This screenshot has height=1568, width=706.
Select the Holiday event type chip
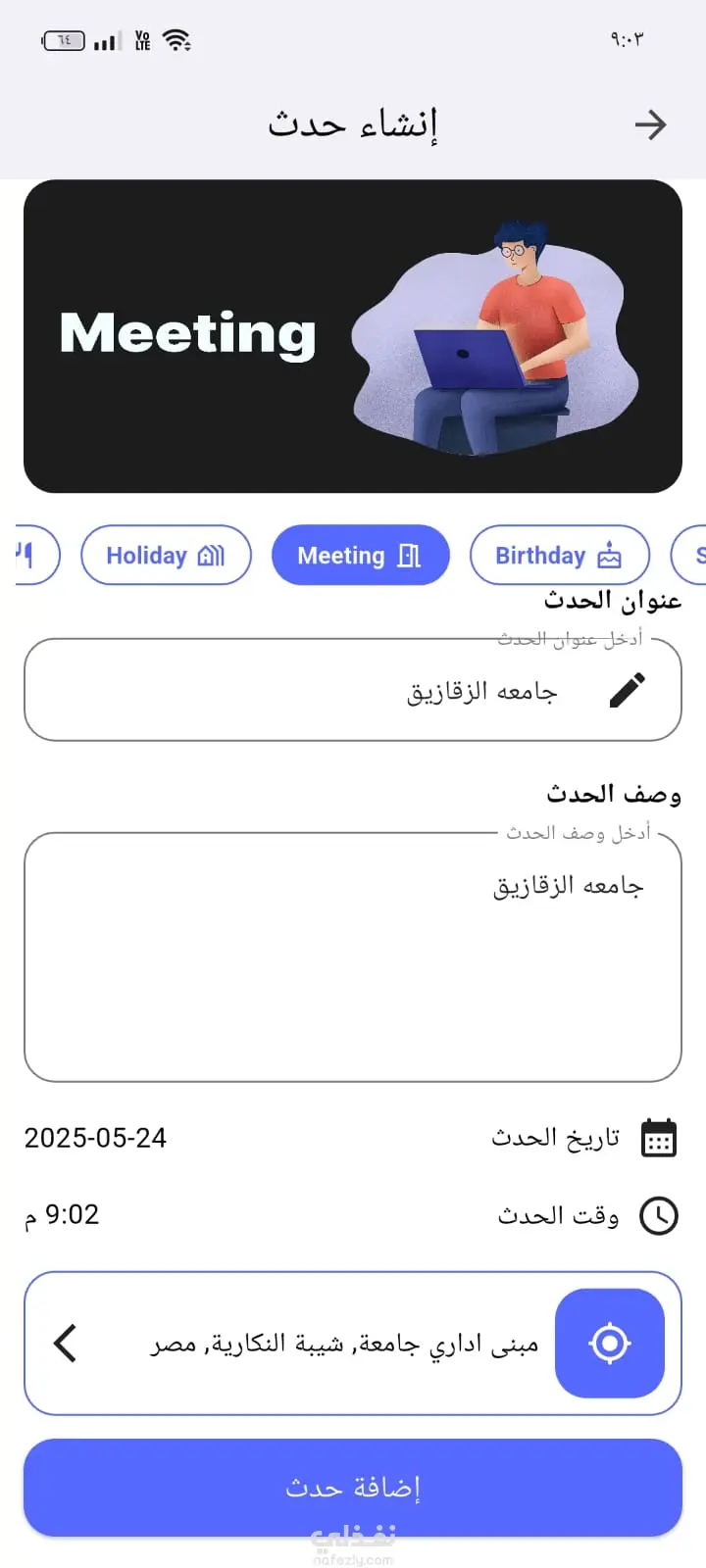166,556
